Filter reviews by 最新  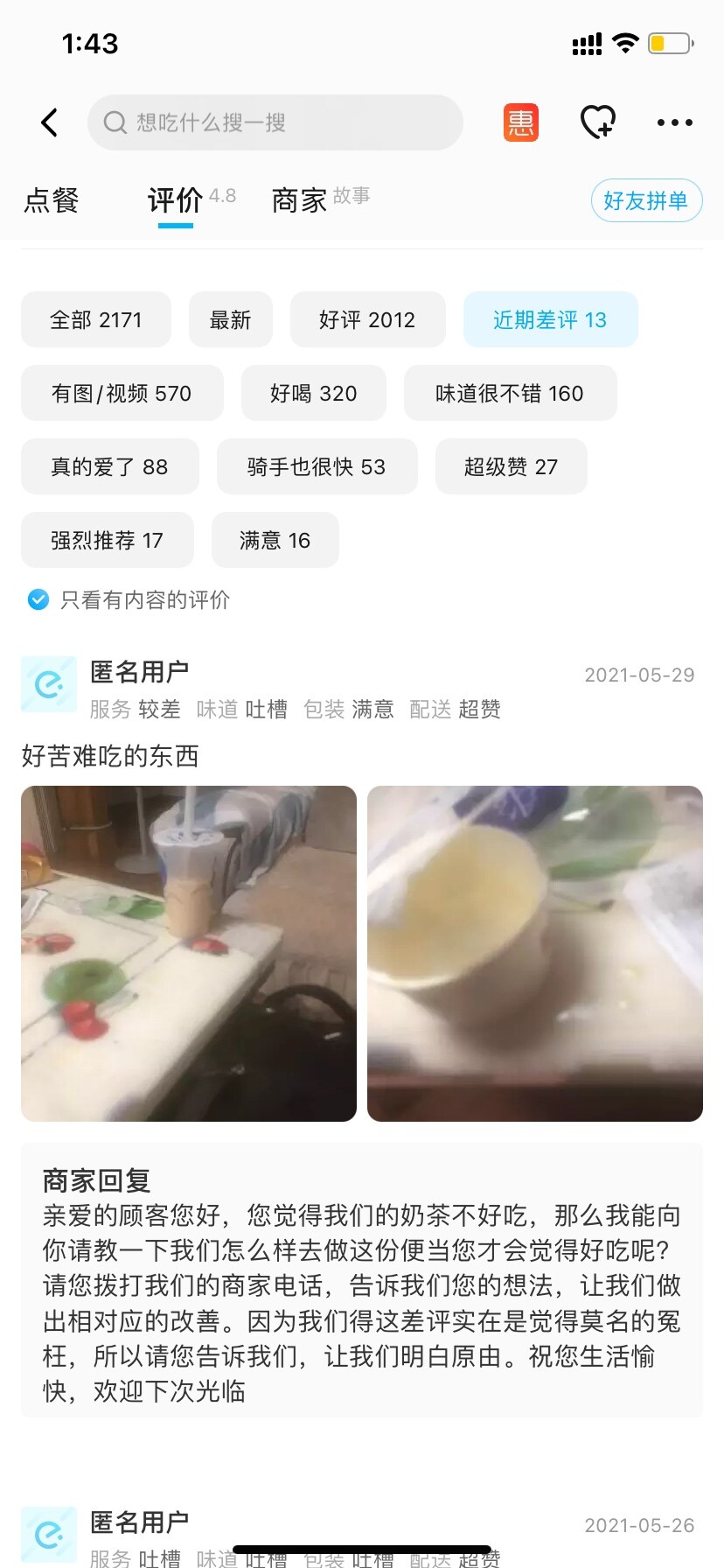point(231,319)
